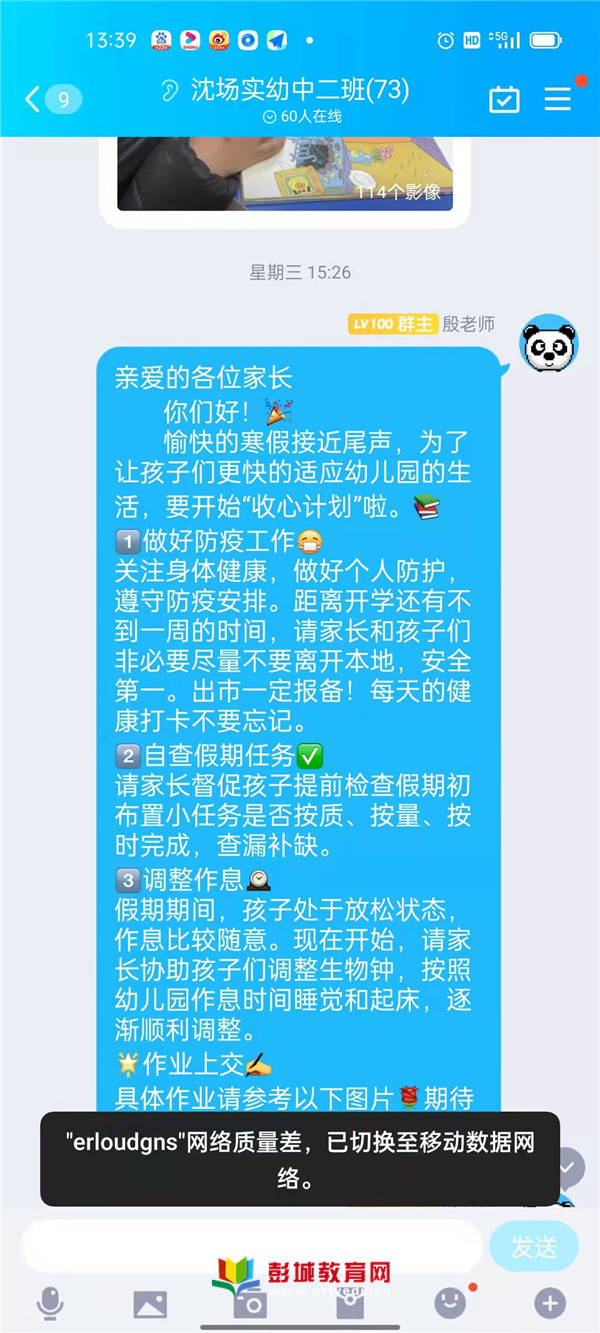600x1333 pixels.
Task: Open the emoji sticker panel
Action: [x=450, y=1303]
